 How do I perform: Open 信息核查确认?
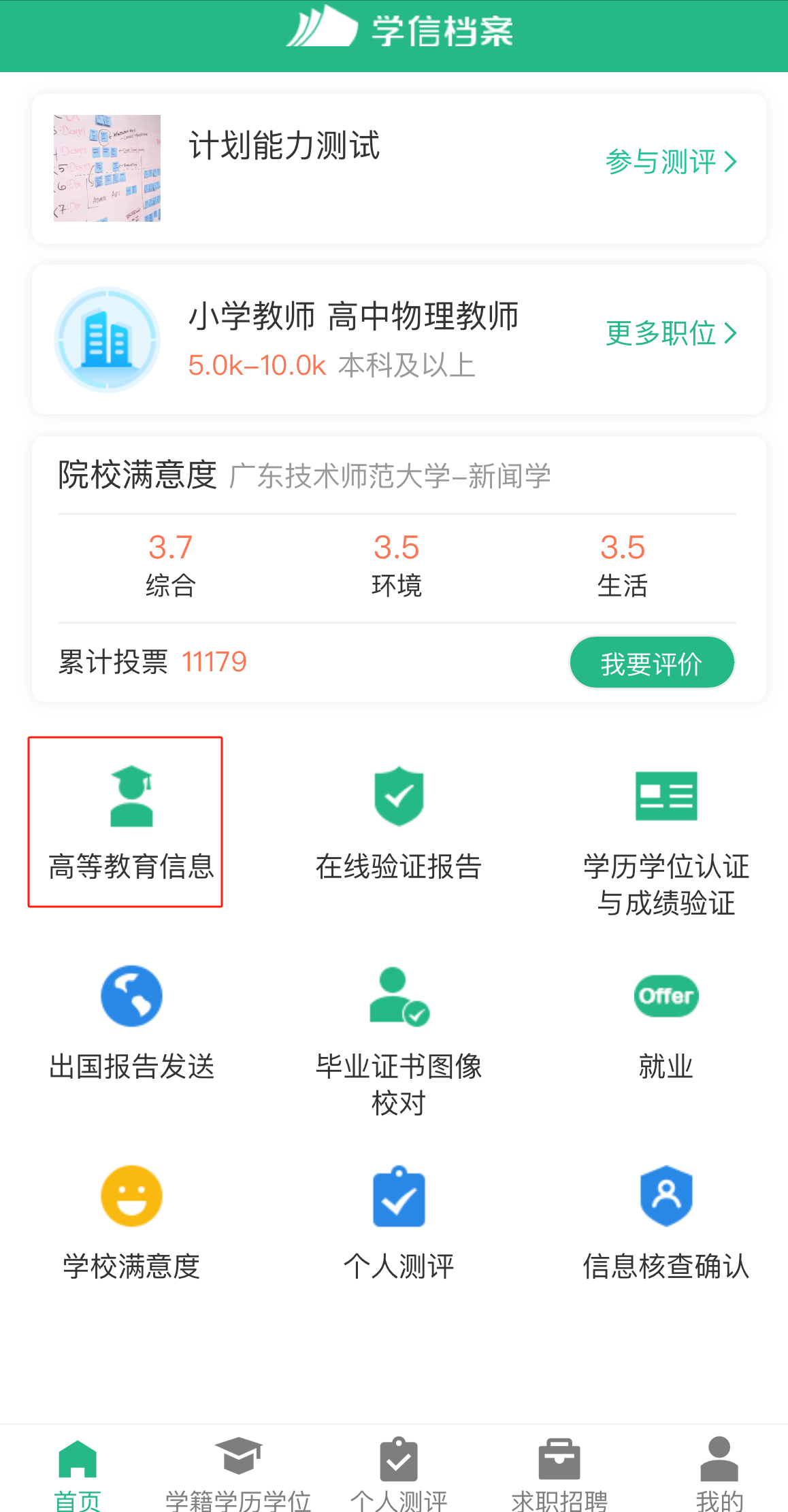[666, 1222]
